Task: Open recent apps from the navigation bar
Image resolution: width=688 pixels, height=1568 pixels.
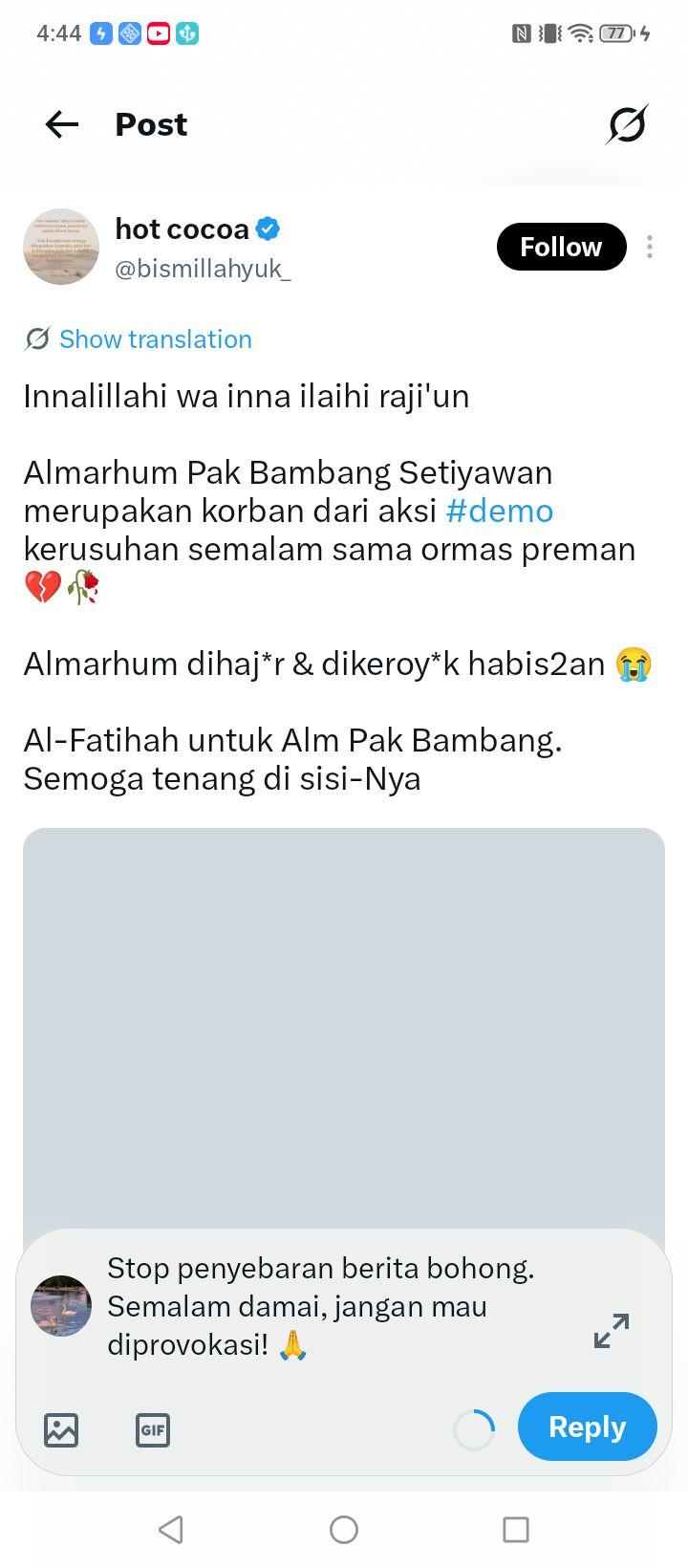Action: click(x=516, y=1530)
